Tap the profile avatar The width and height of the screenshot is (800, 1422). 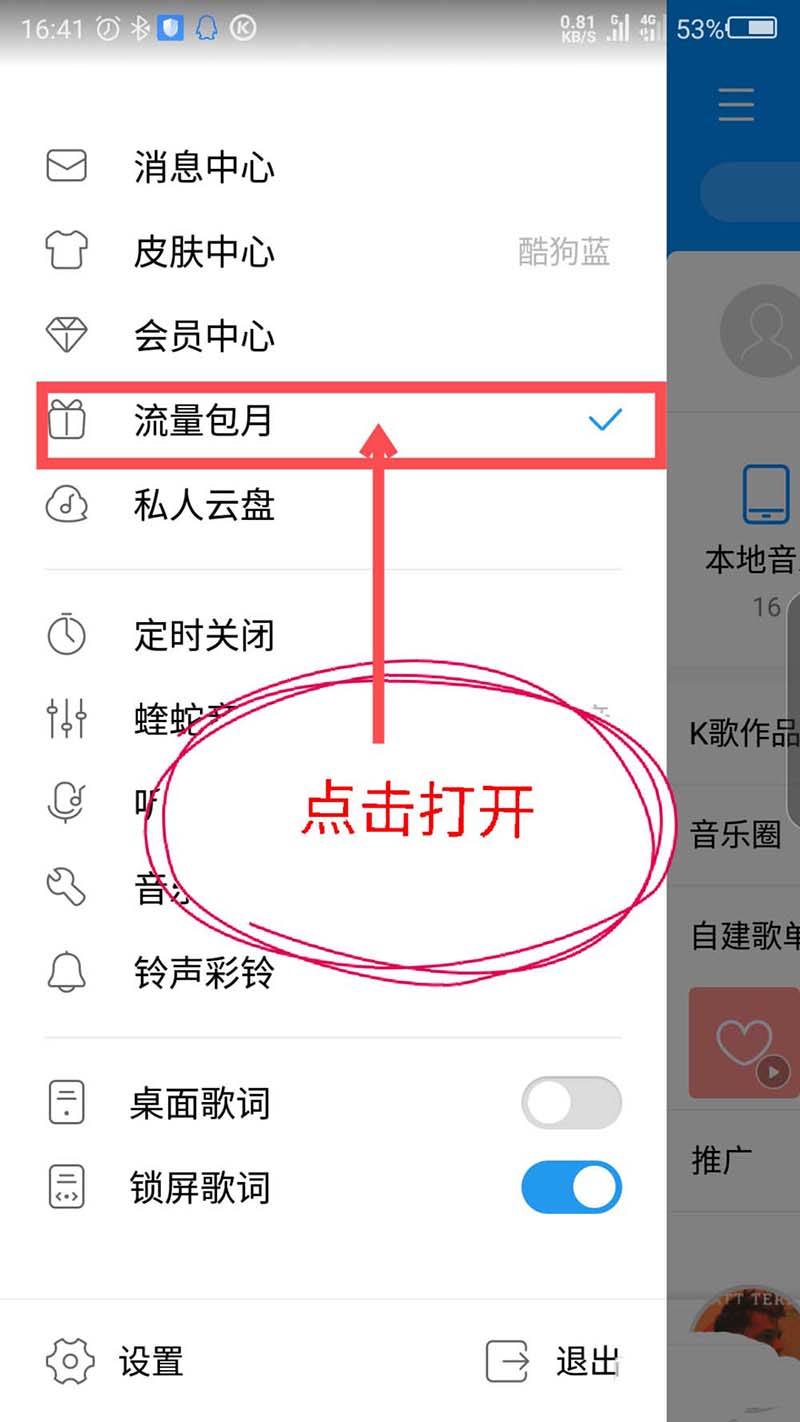pyautogui.click(x=764, y=330)
